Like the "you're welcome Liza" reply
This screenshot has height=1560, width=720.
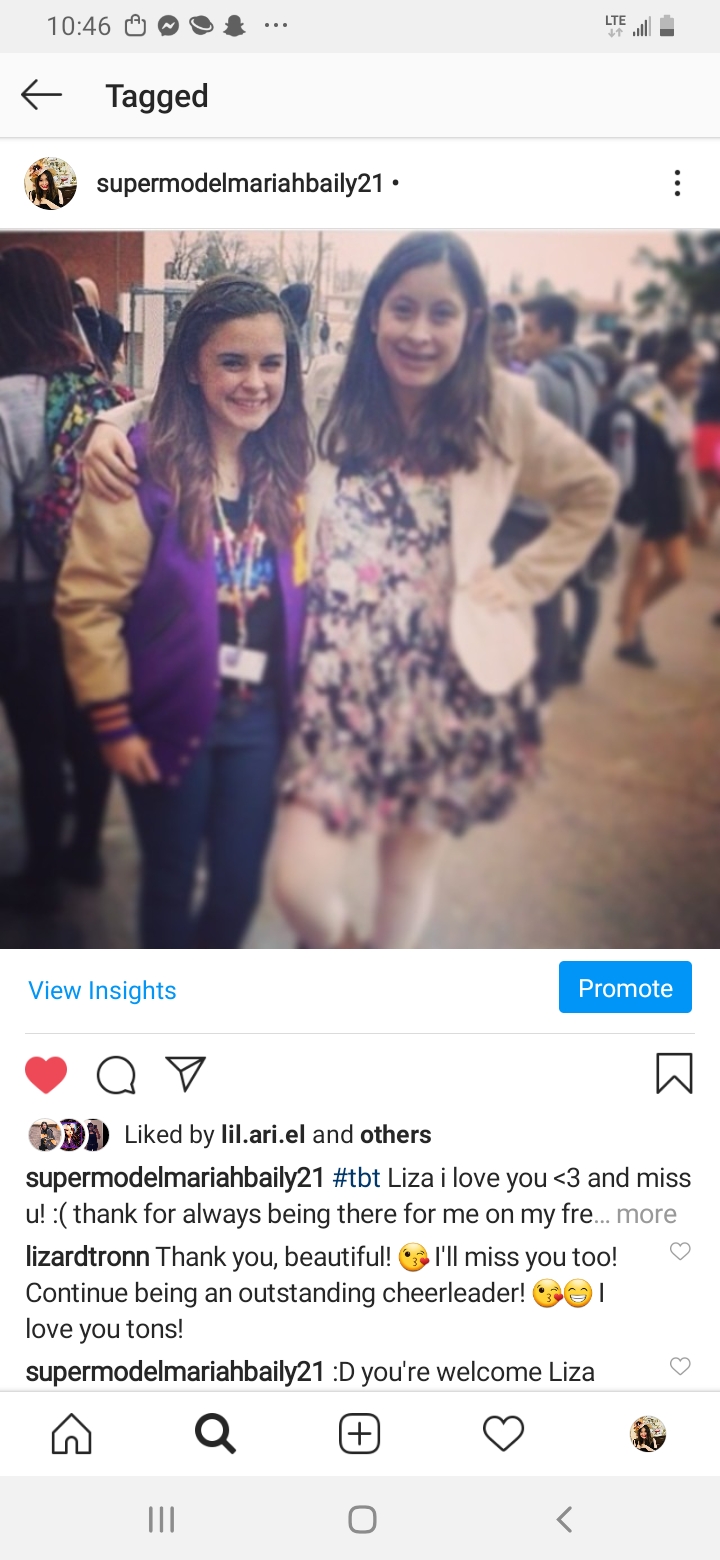680,1366
